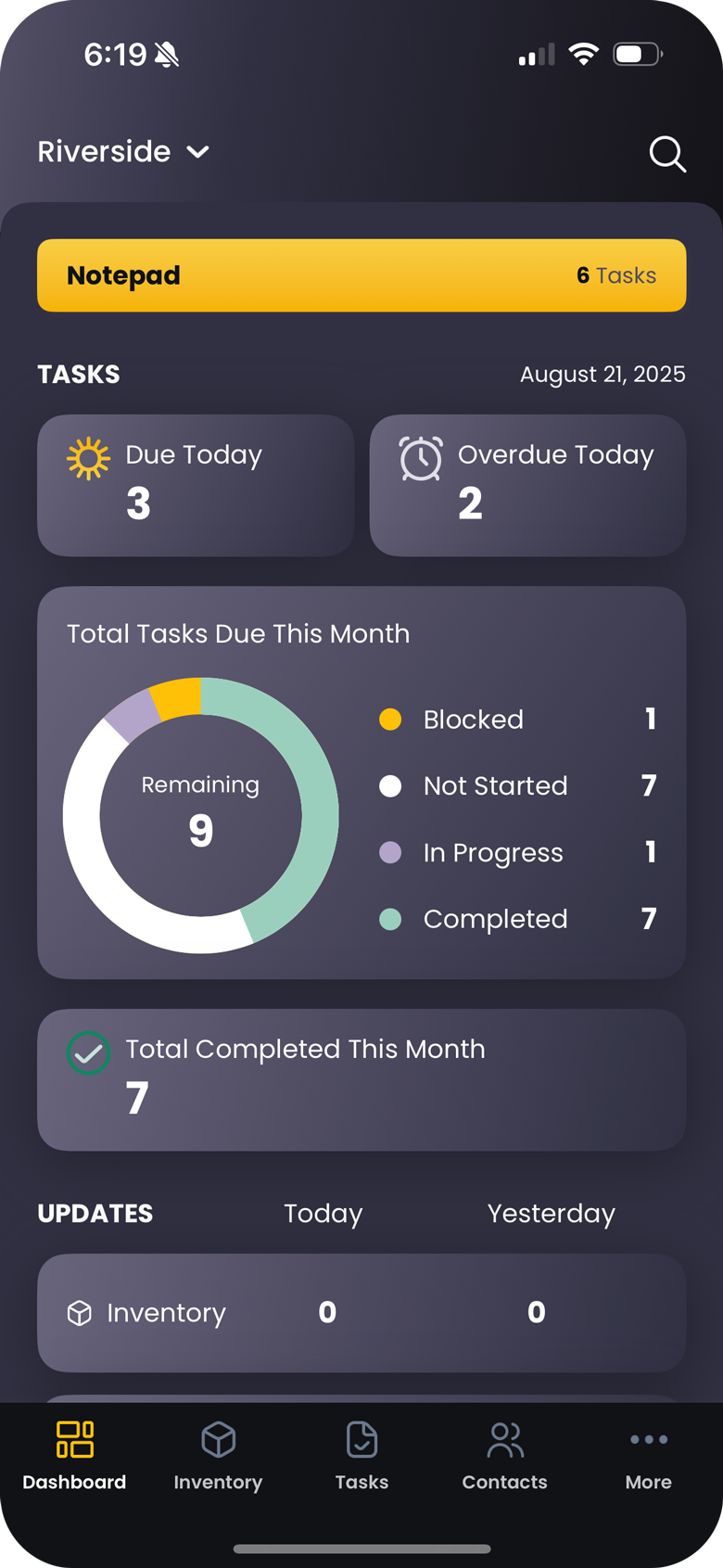Switch to the Inventory tab

[218, 1455]
